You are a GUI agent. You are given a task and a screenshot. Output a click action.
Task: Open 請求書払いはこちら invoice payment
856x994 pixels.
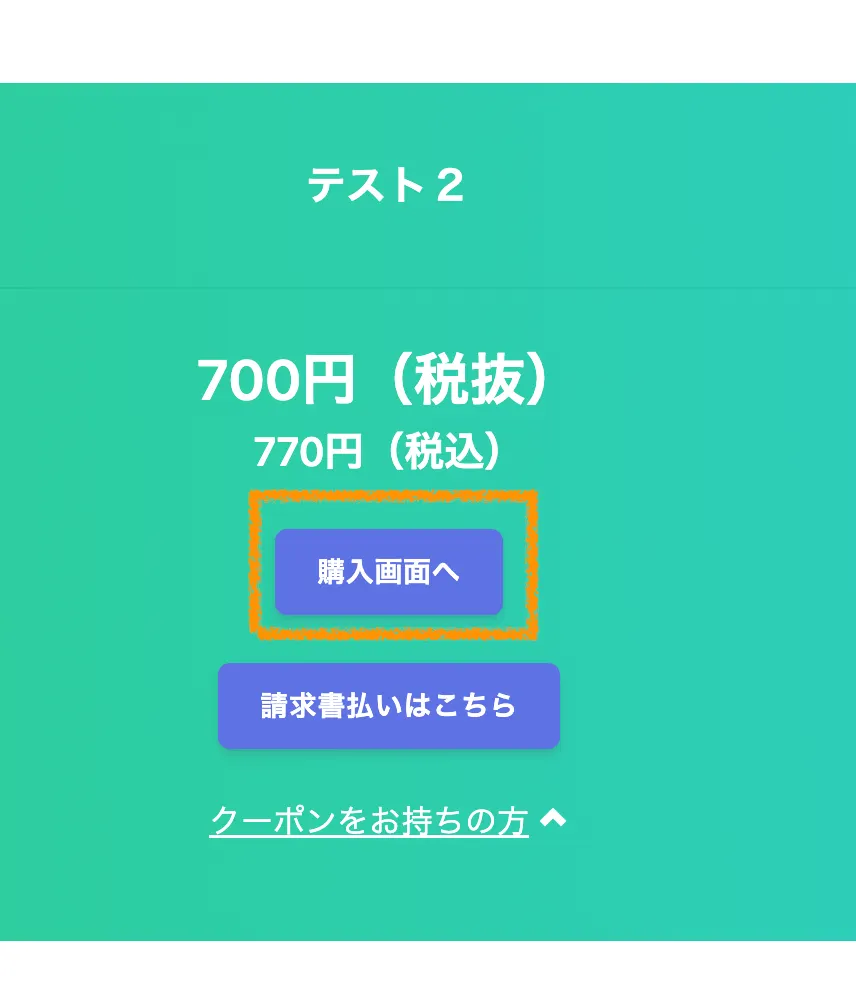click(x=388, y=706)
